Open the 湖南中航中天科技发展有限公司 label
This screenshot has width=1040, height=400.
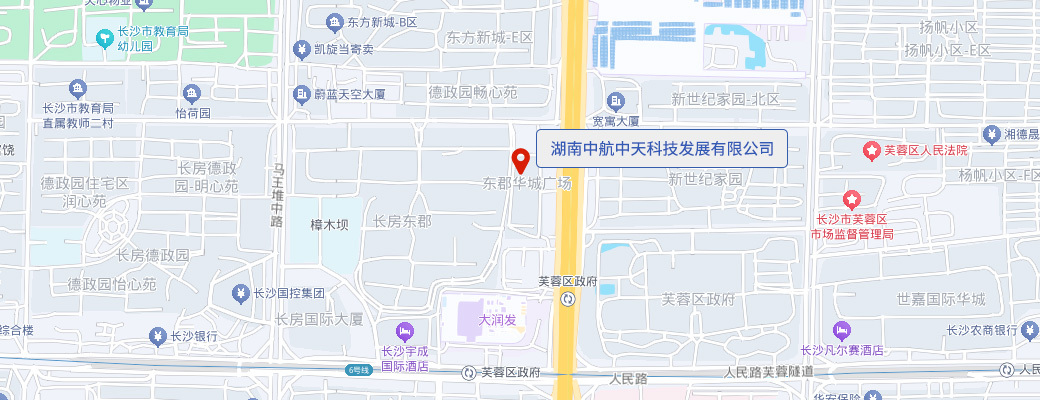coord(663,148)
